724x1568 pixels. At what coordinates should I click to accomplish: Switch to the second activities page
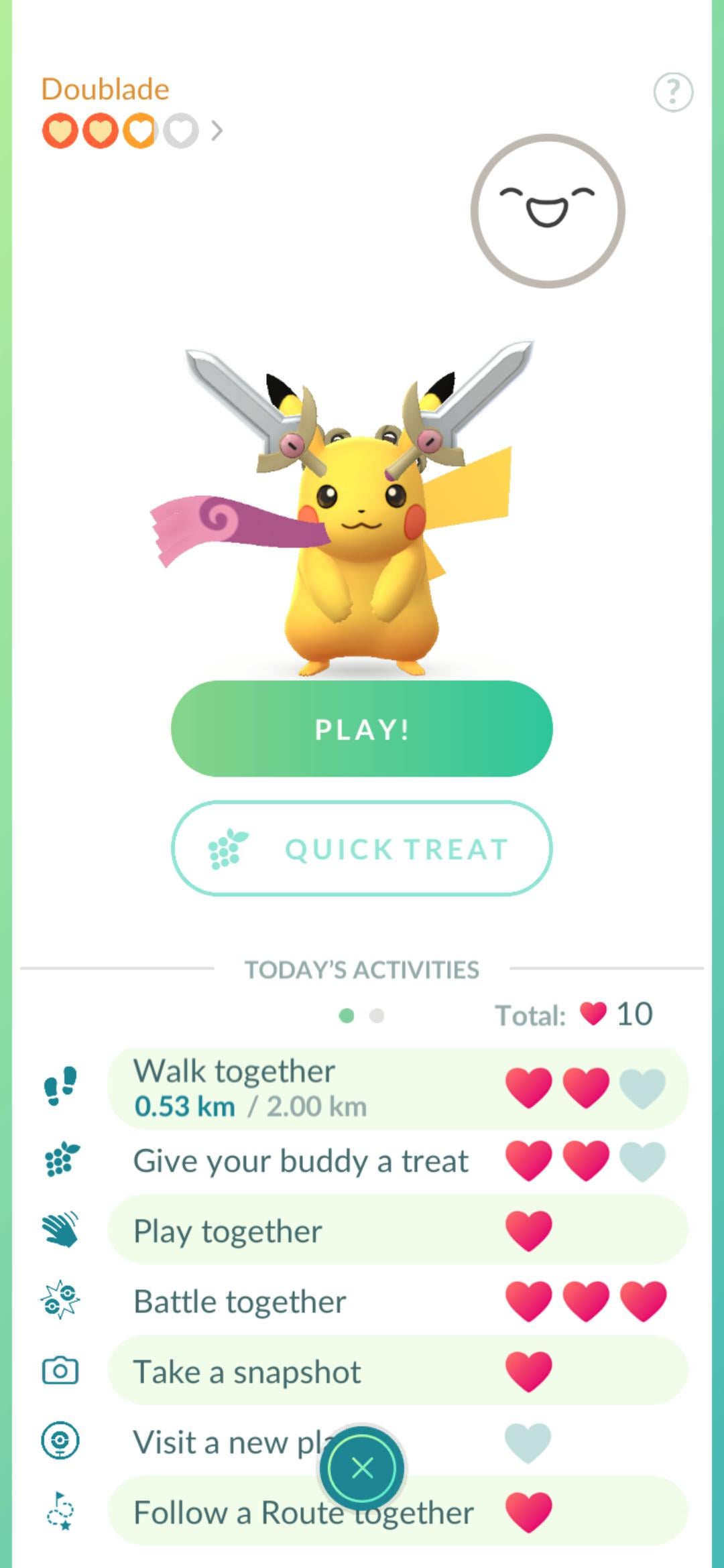point(377,1016)
